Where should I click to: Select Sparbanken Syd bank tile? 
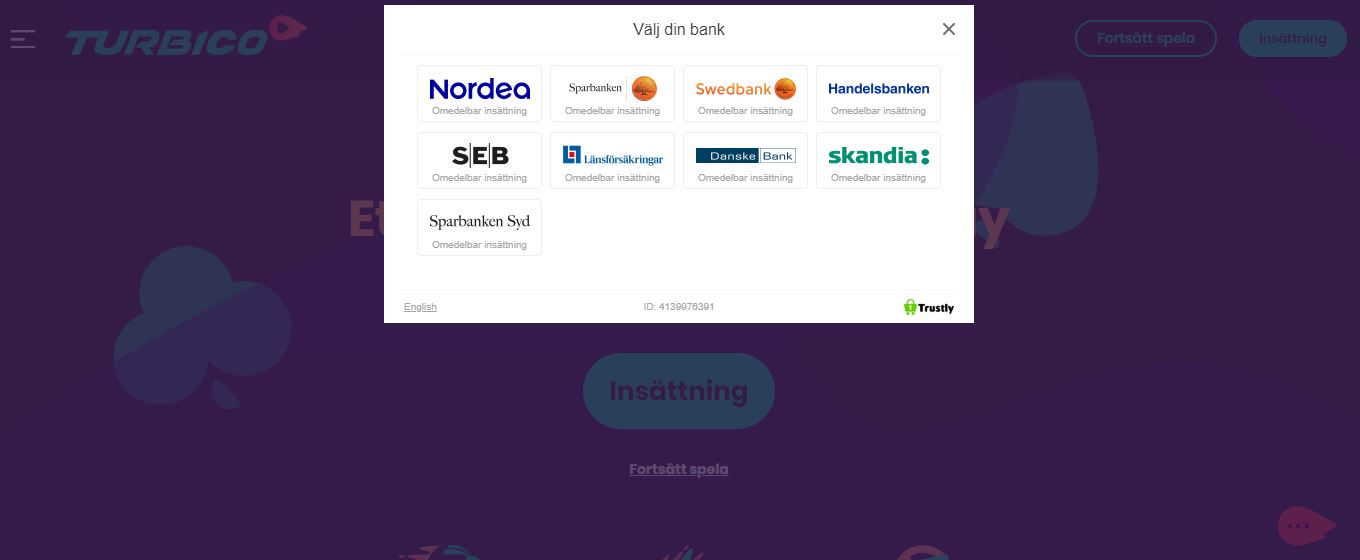pos(479,228)
